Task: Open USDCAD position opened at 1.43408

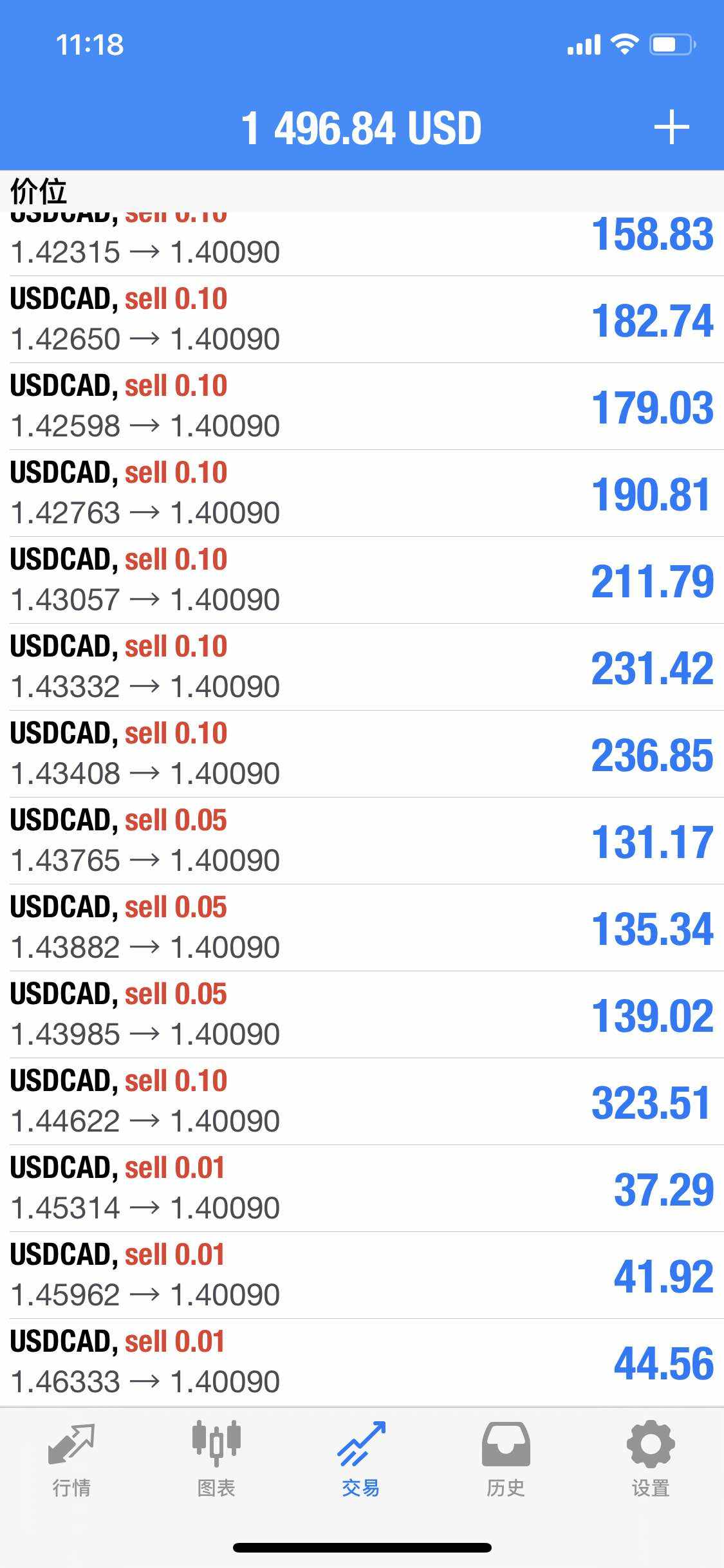Action: [x=362, y=754]
